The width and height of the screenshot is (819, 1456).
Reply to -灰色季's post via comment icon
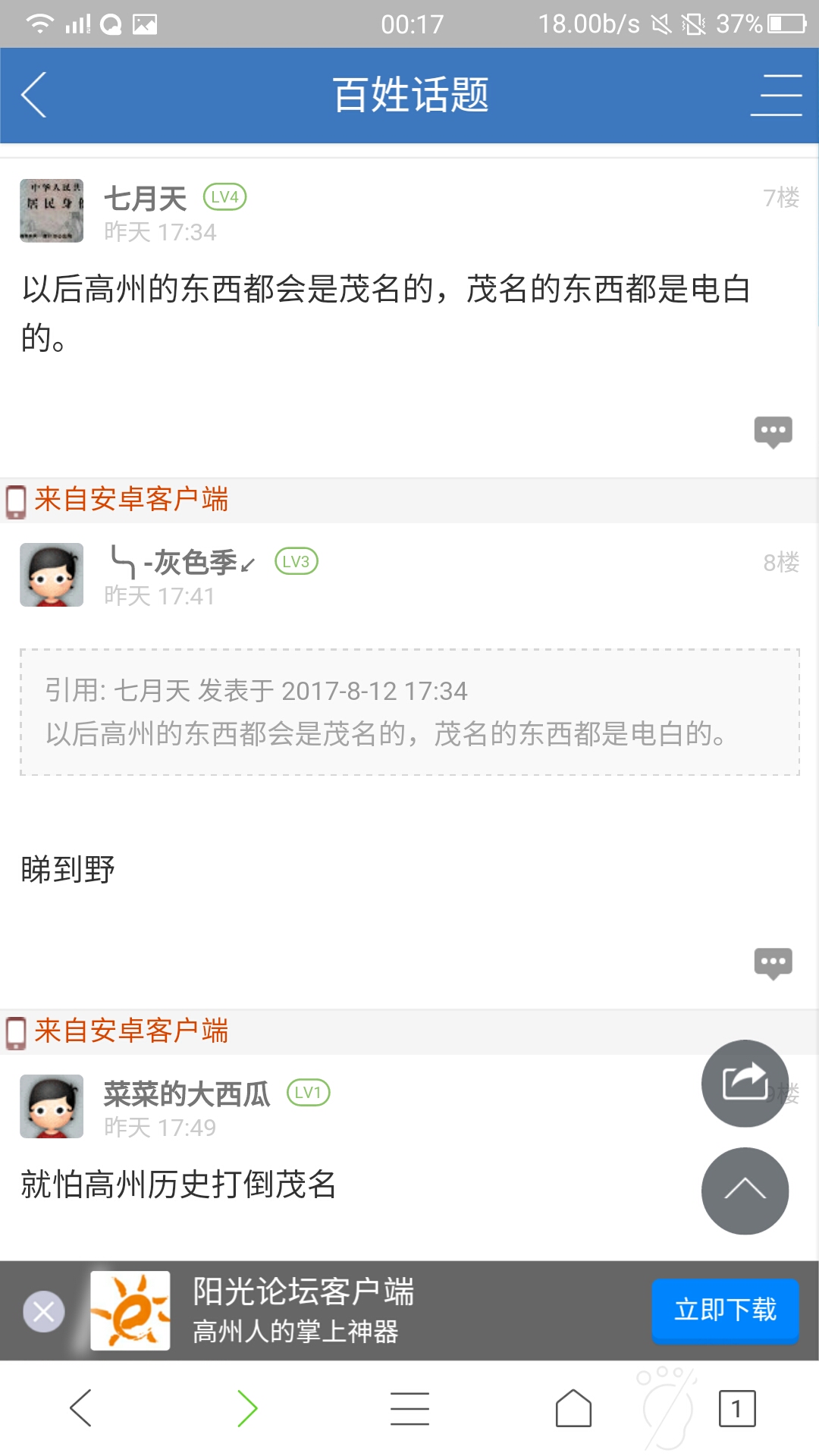point(773,963)
